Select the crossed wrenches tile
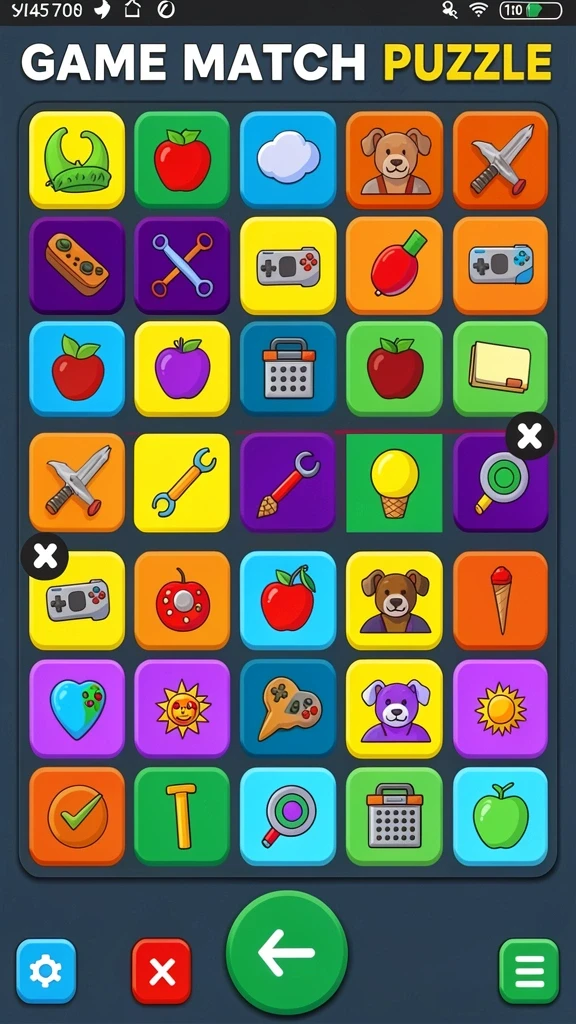This screenshot has width=576, height=1024. pos(182,265)
